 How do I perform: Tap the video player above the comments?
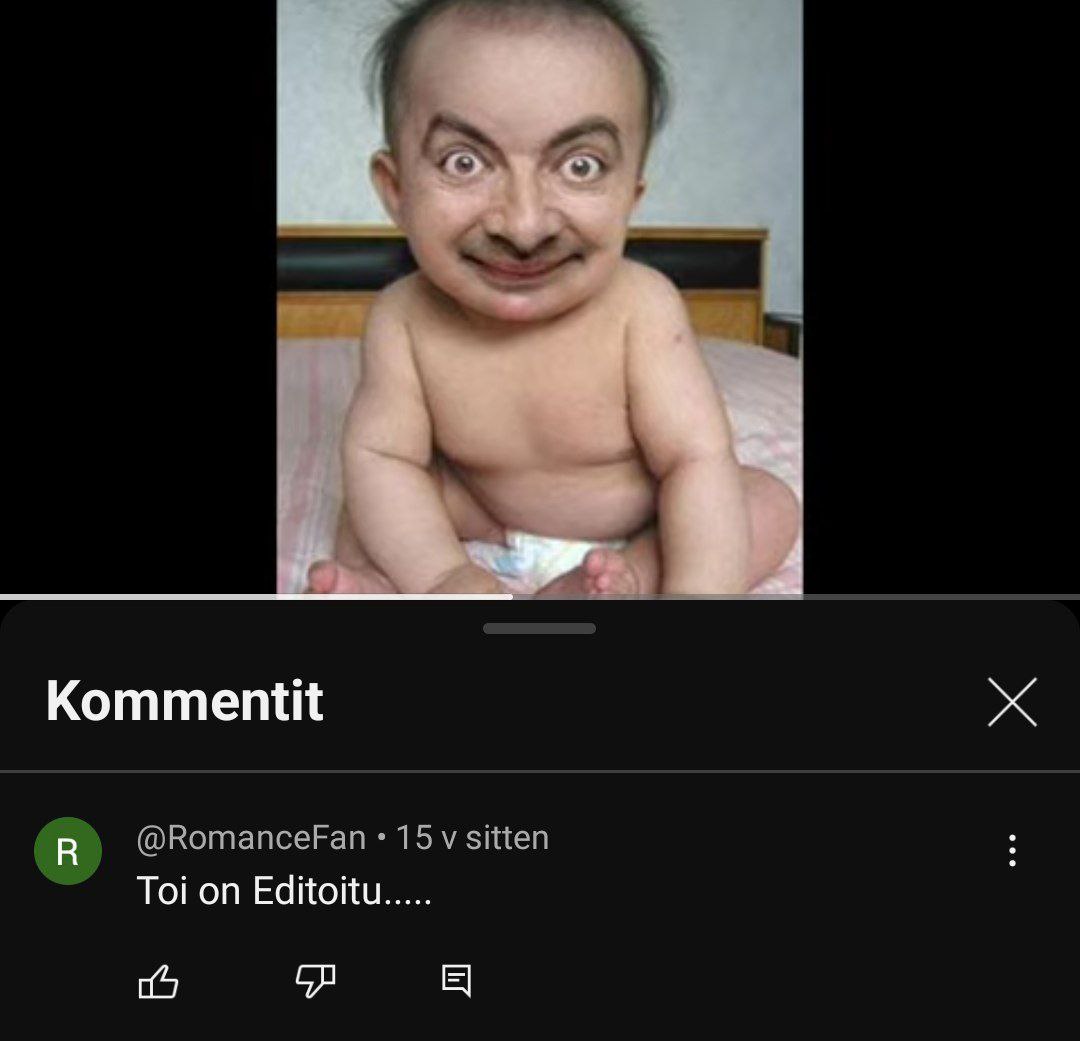[540, 298]
